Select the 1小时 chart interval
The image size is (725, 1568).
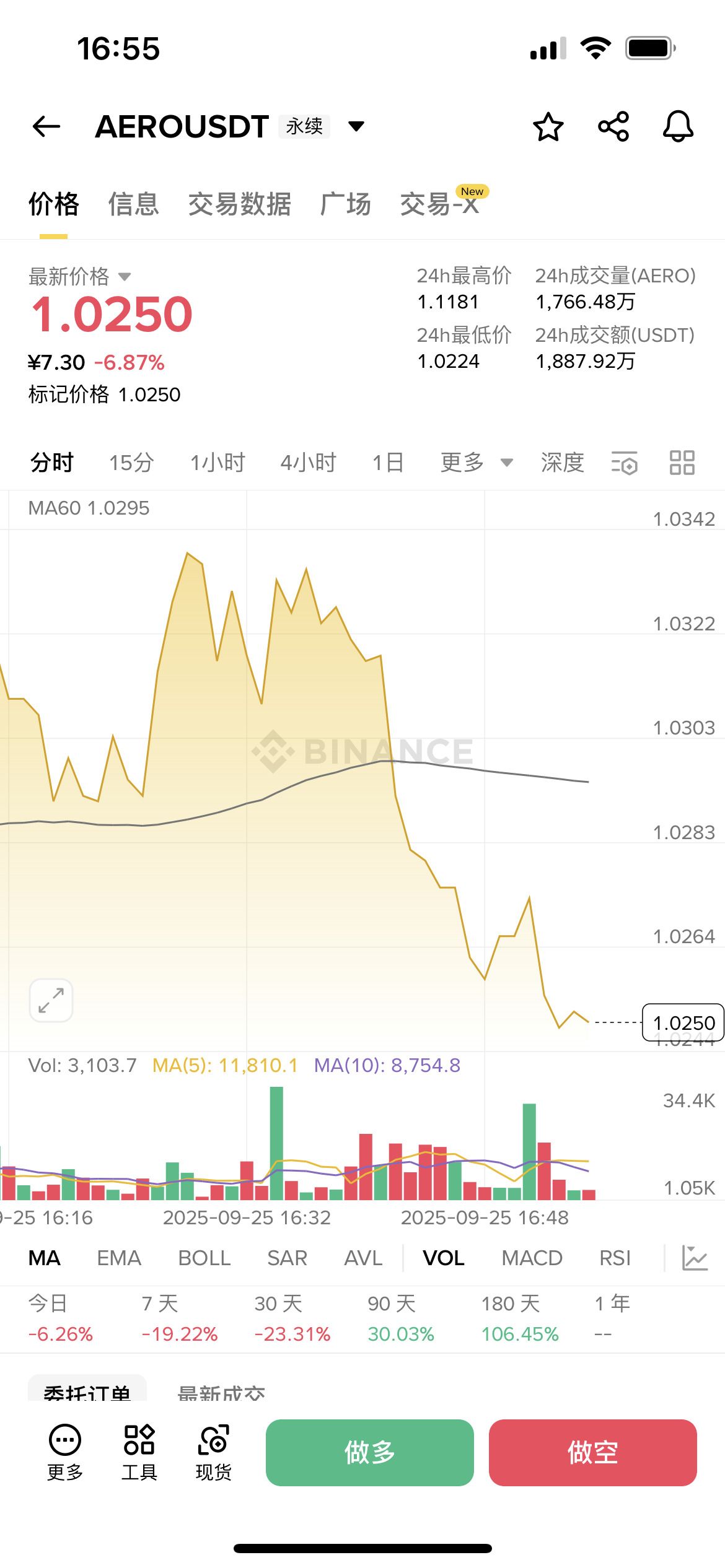pyautogui.click(x=217, y=462)
